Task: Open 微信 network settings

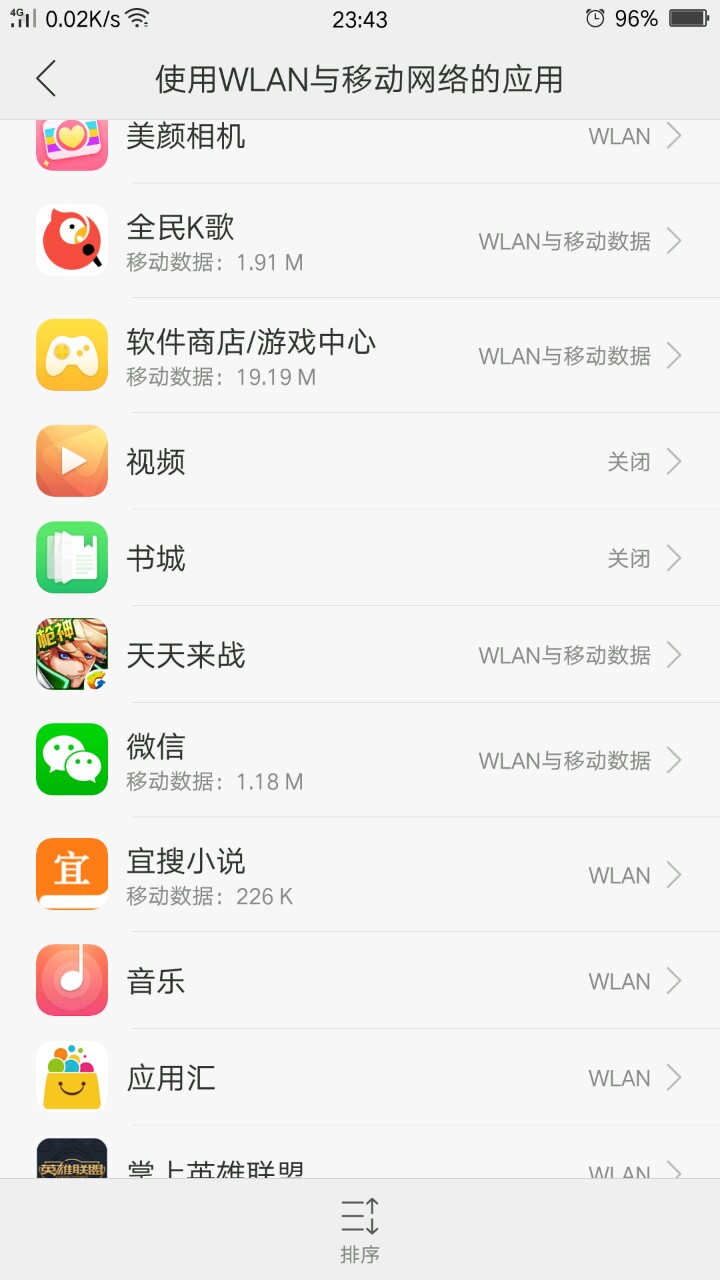Action: 360,760
